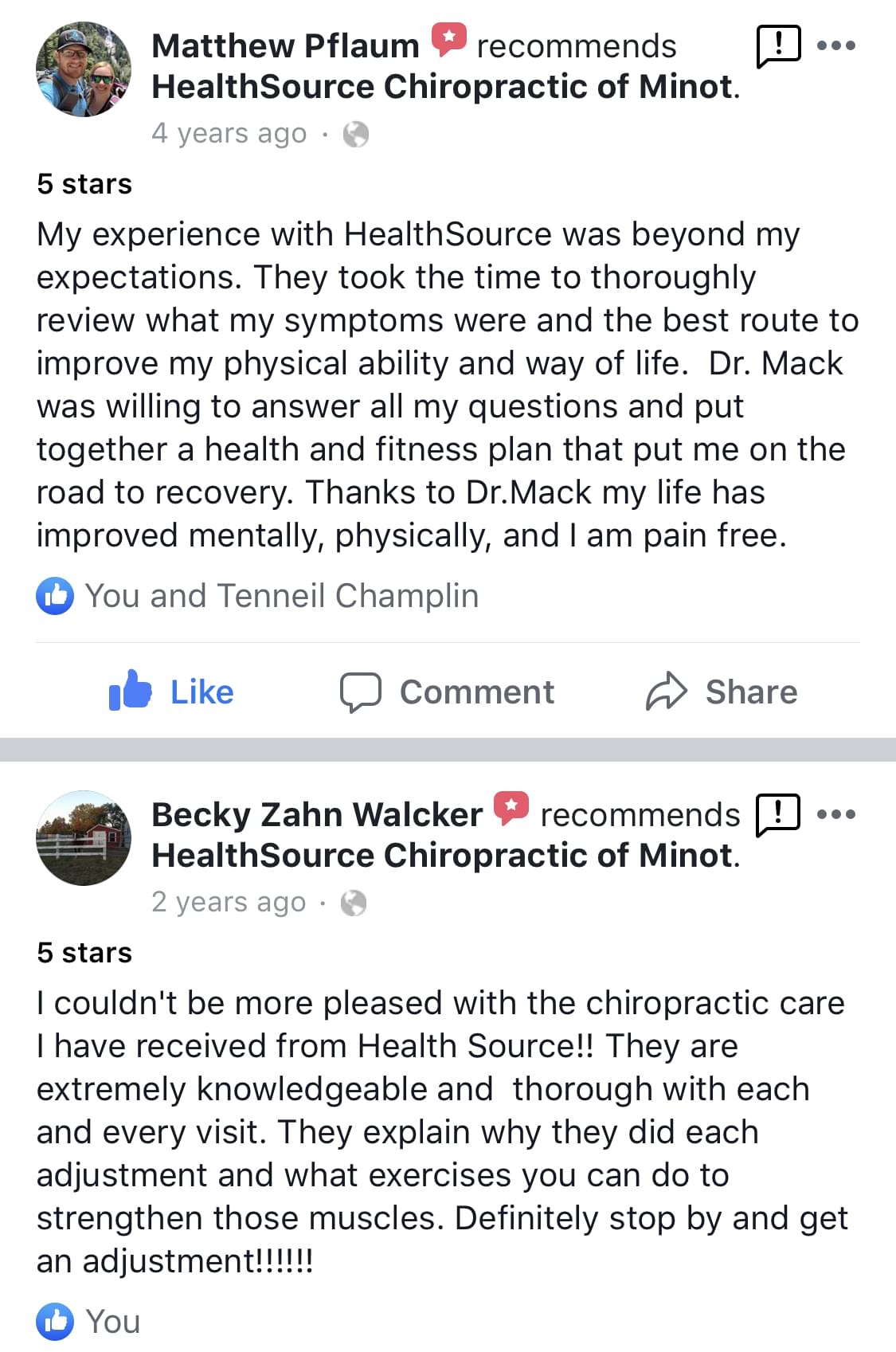View who liked Becky Zahn Walcker's review
Viewport: 896px width, 1352px height.
89,1322
